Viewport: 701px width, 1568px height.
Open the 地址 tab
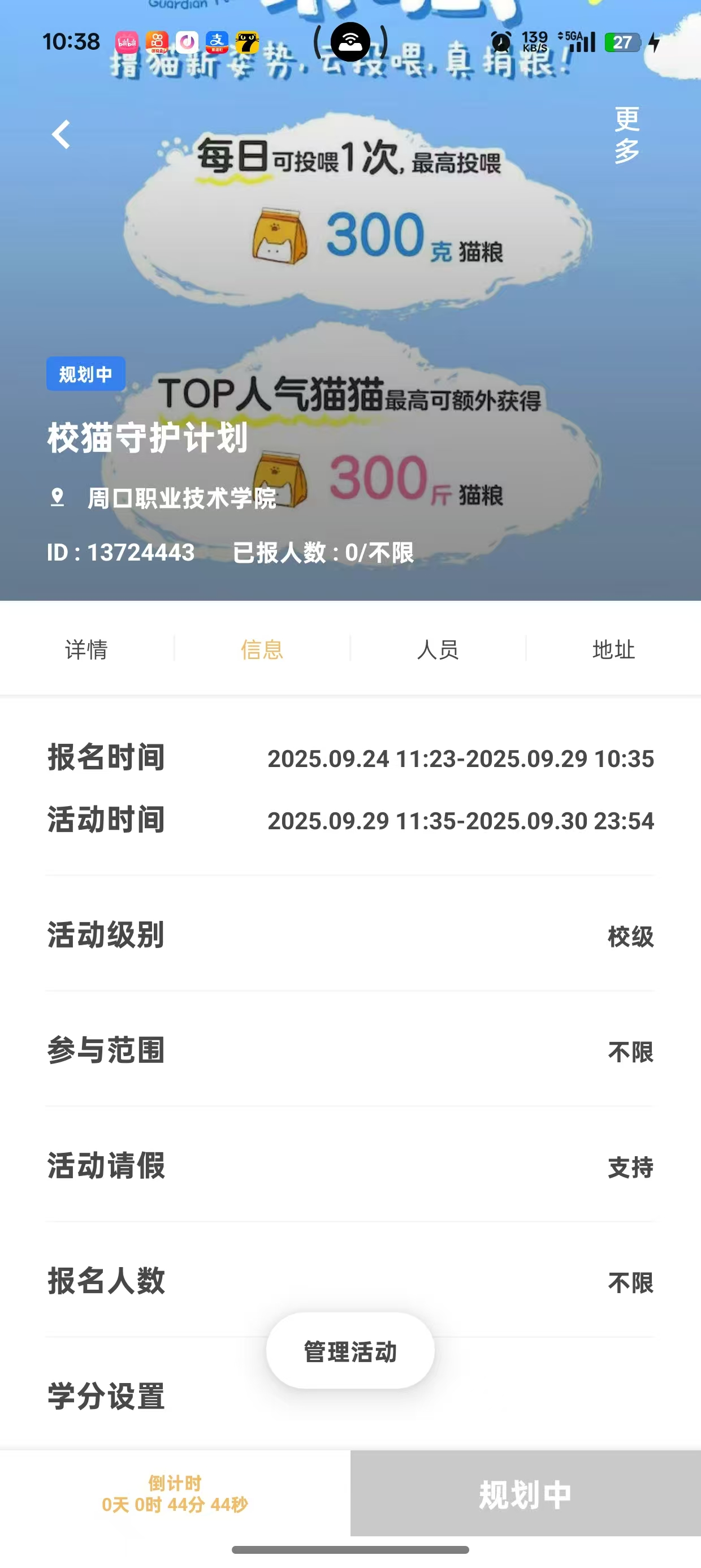click(613, 649)
